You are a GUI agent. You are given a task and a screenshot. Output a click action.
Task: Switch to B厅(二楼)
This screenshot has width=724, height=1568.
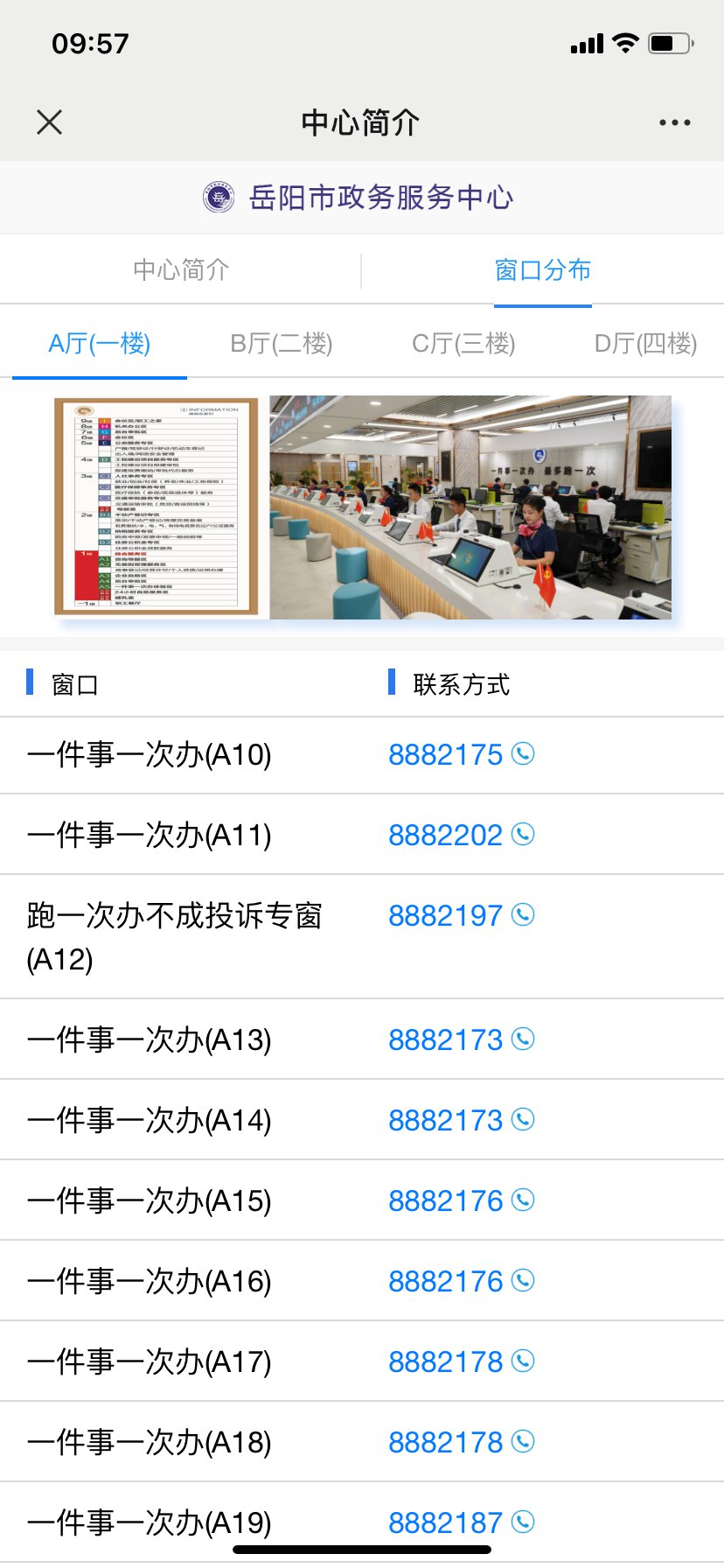(x=281, y=344)
